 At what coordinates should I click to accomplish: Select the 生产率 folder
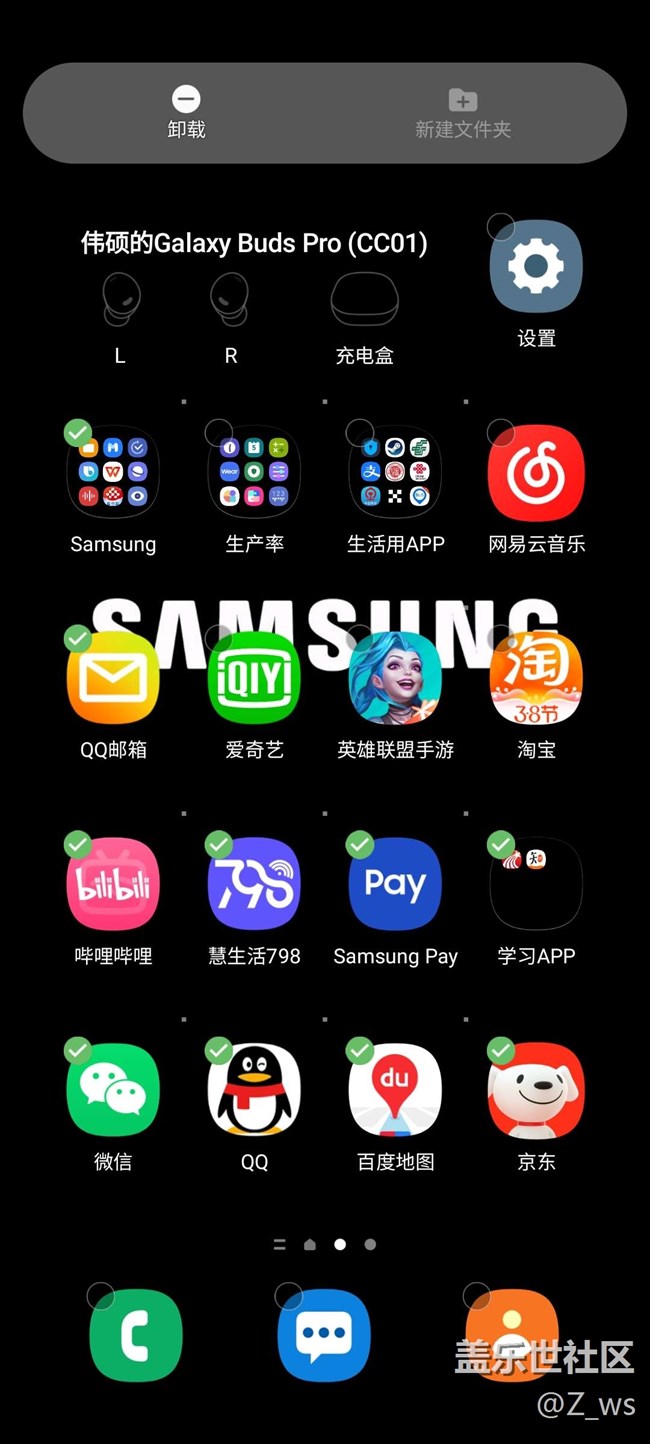pos(254,472)
